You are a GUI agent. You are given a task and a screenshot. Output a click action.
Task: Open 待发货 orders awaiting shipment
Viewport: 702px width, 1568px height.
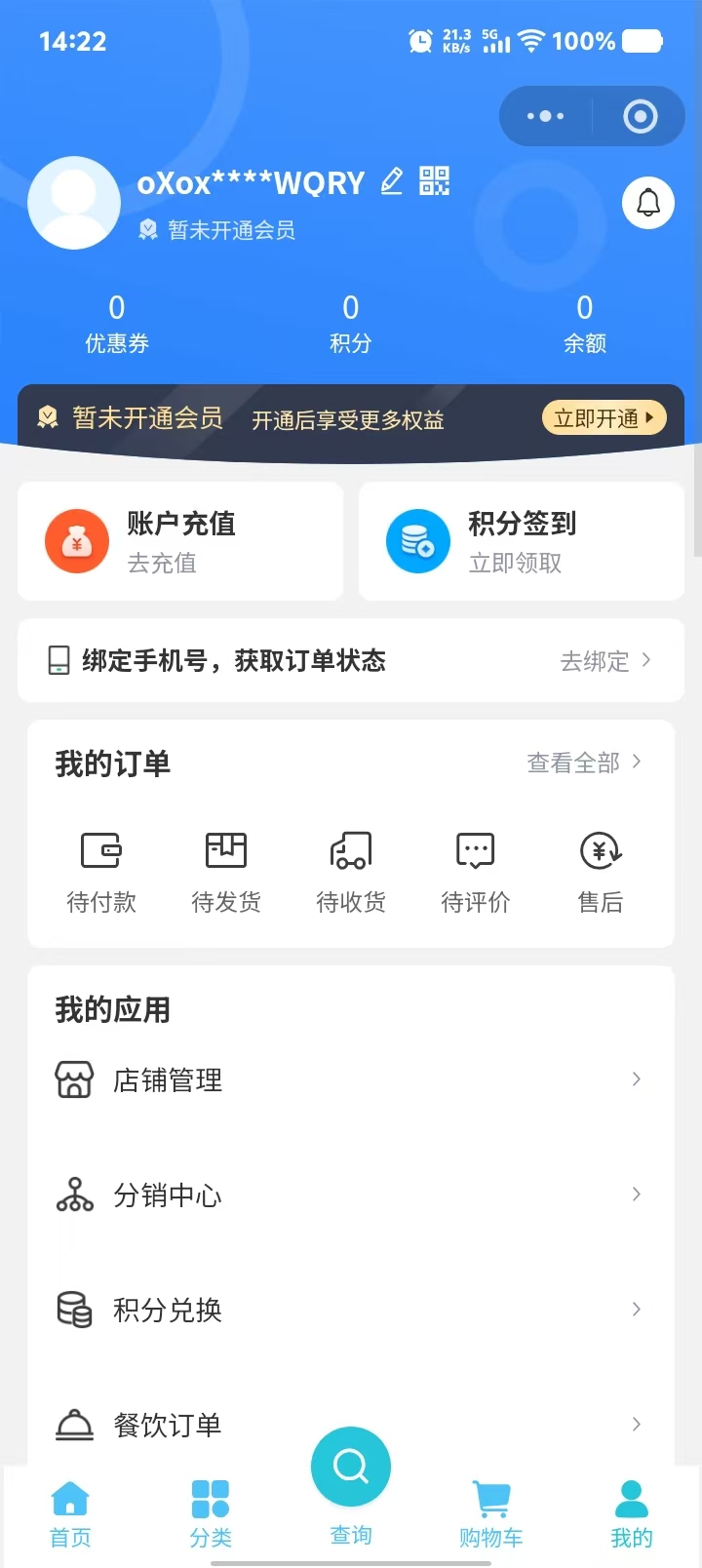click(226, 873)
